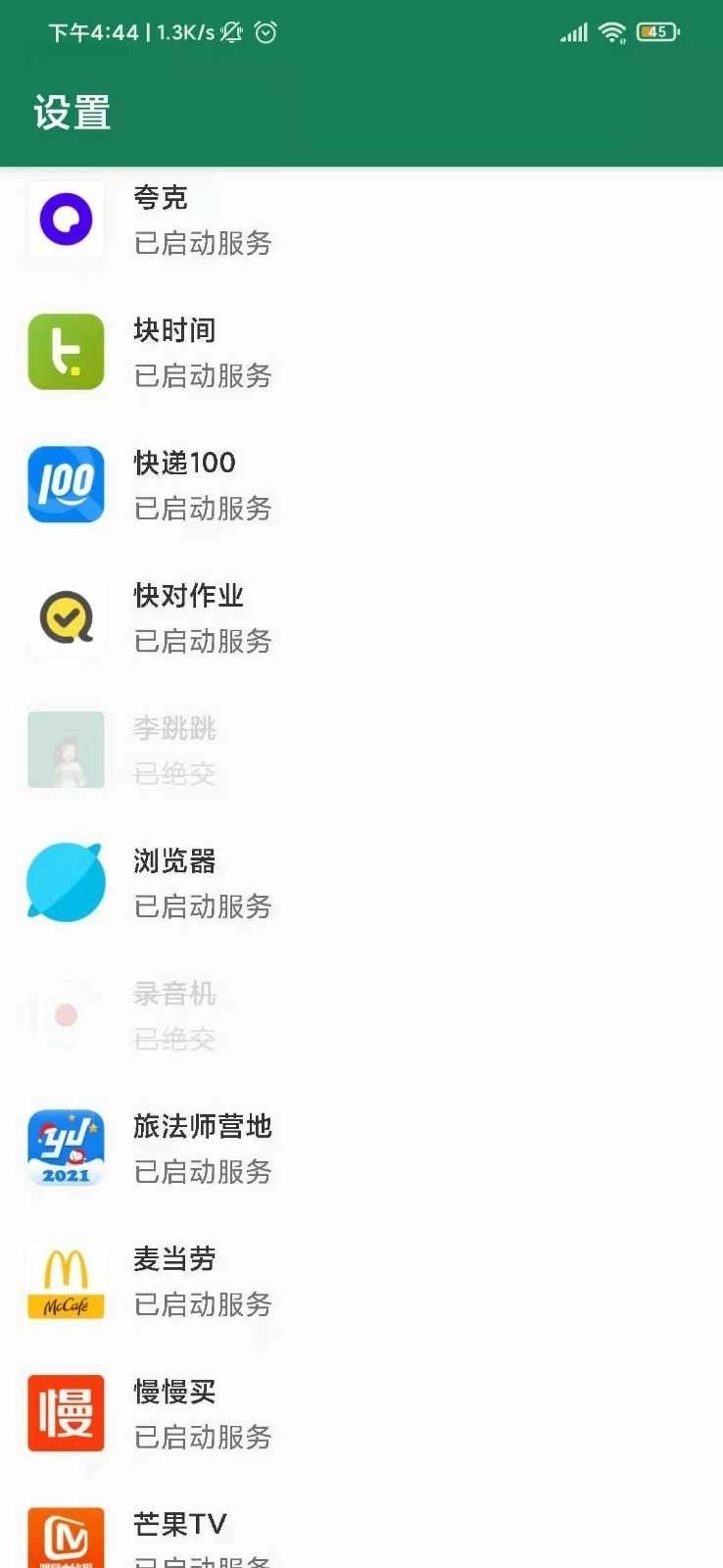Screen dimensions: 723x1568
Task: Click the 旅法师营地 2021 icon
Action: pos(66,1147)
